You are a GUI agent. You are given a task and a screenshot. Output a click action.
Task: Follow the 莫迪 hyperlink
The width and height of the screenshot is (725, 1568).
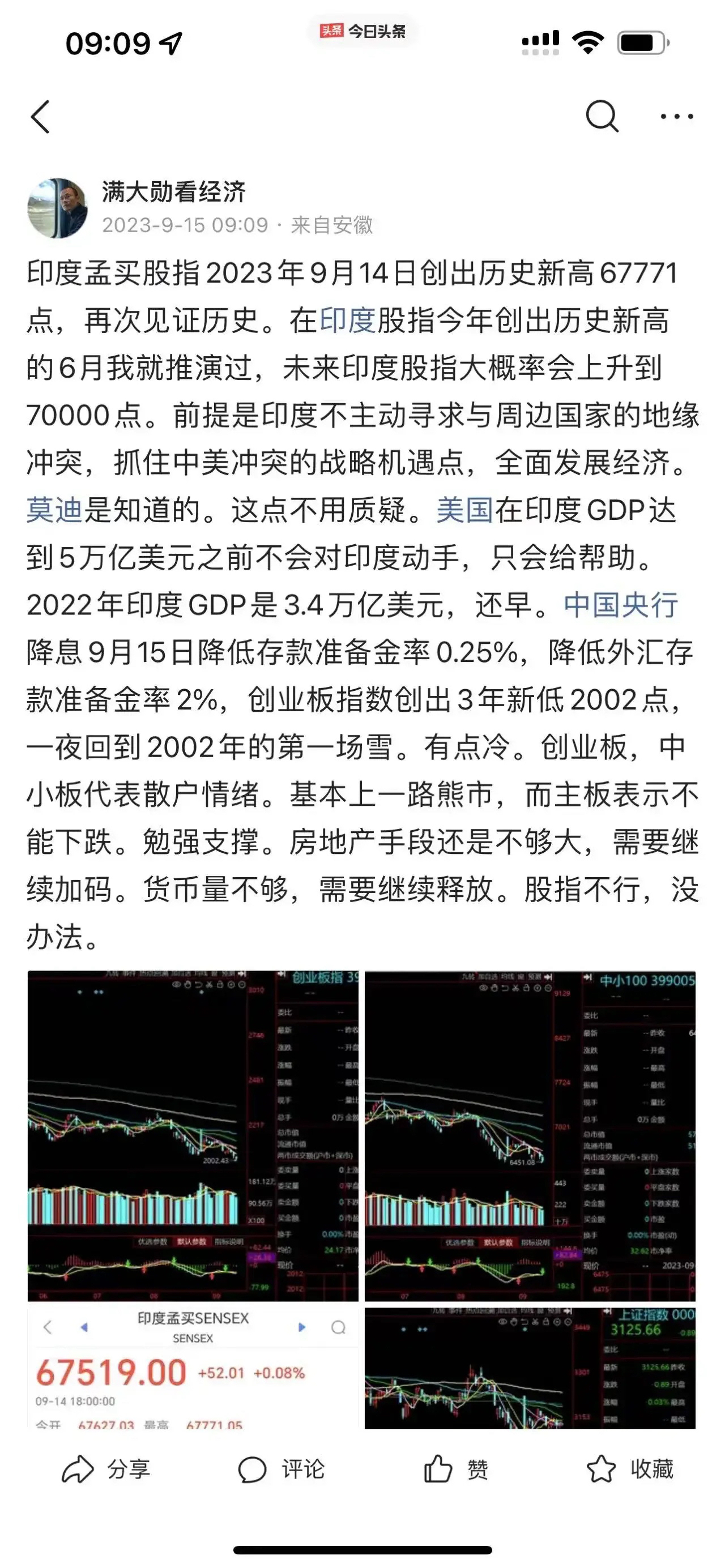(55, 510)
